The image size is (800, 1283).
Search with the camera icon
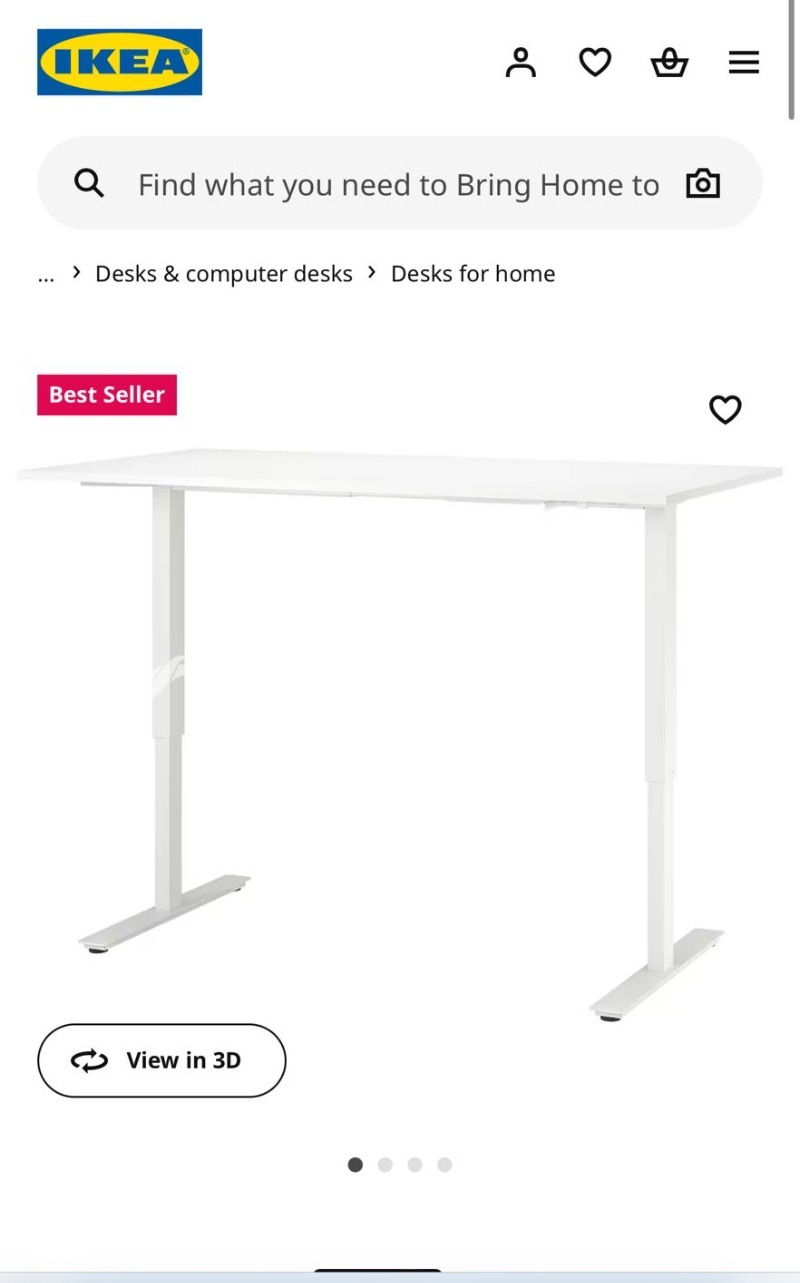[x=703, y=184]
